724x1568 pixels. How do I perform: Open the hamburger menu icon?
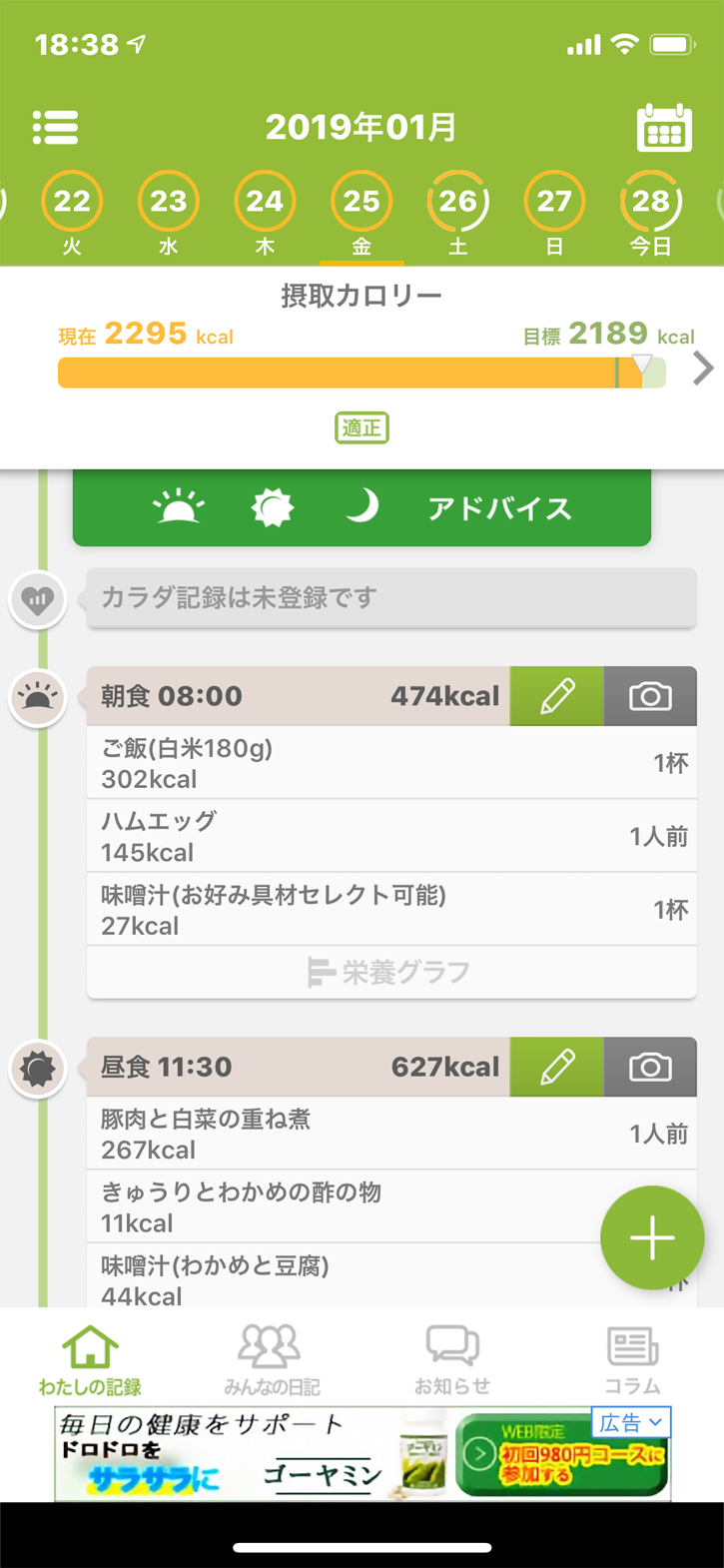click(x=55, y=128)
